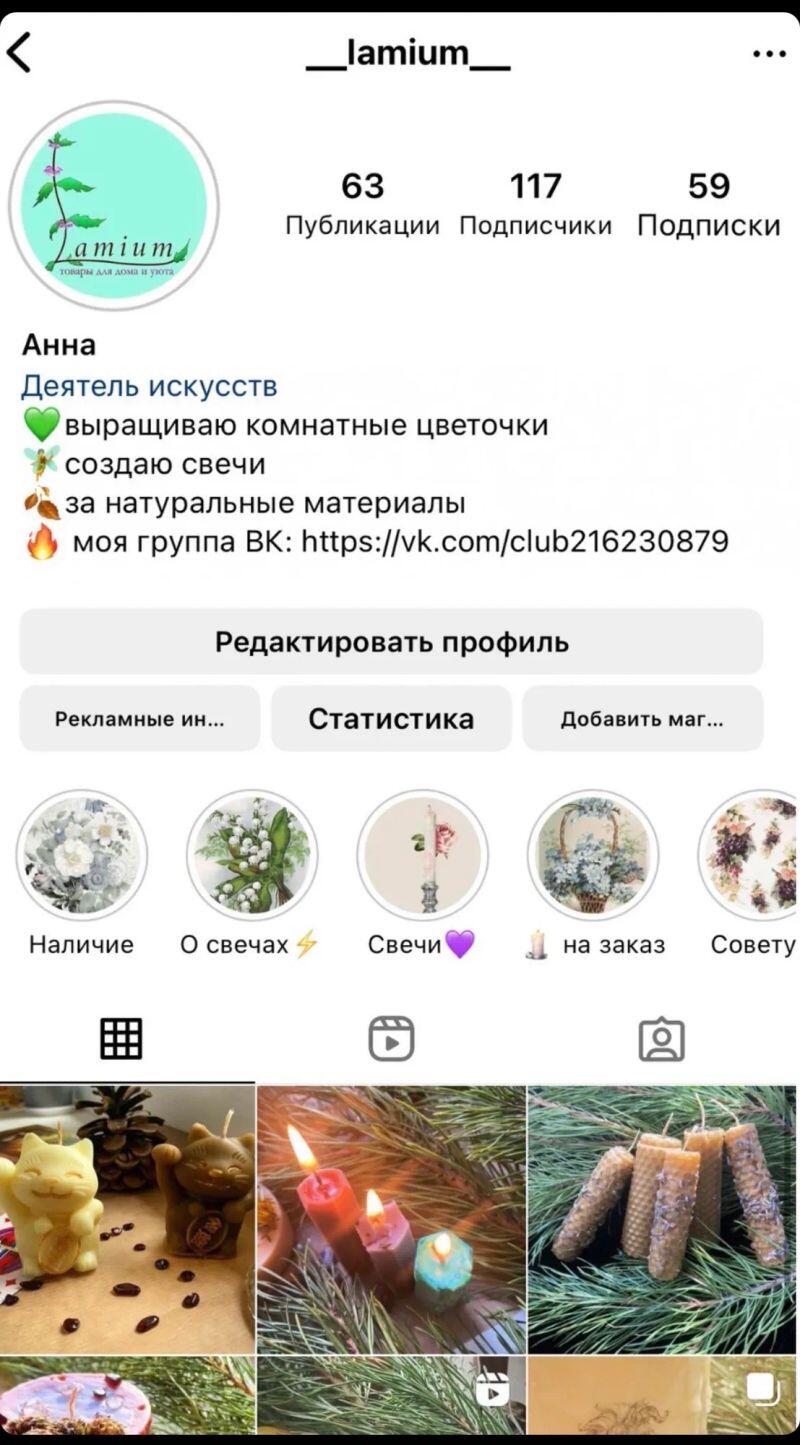Open the Совету story highlight
Screen dimensions: 800x1445
pyautogui.click(x=752, y=855)
